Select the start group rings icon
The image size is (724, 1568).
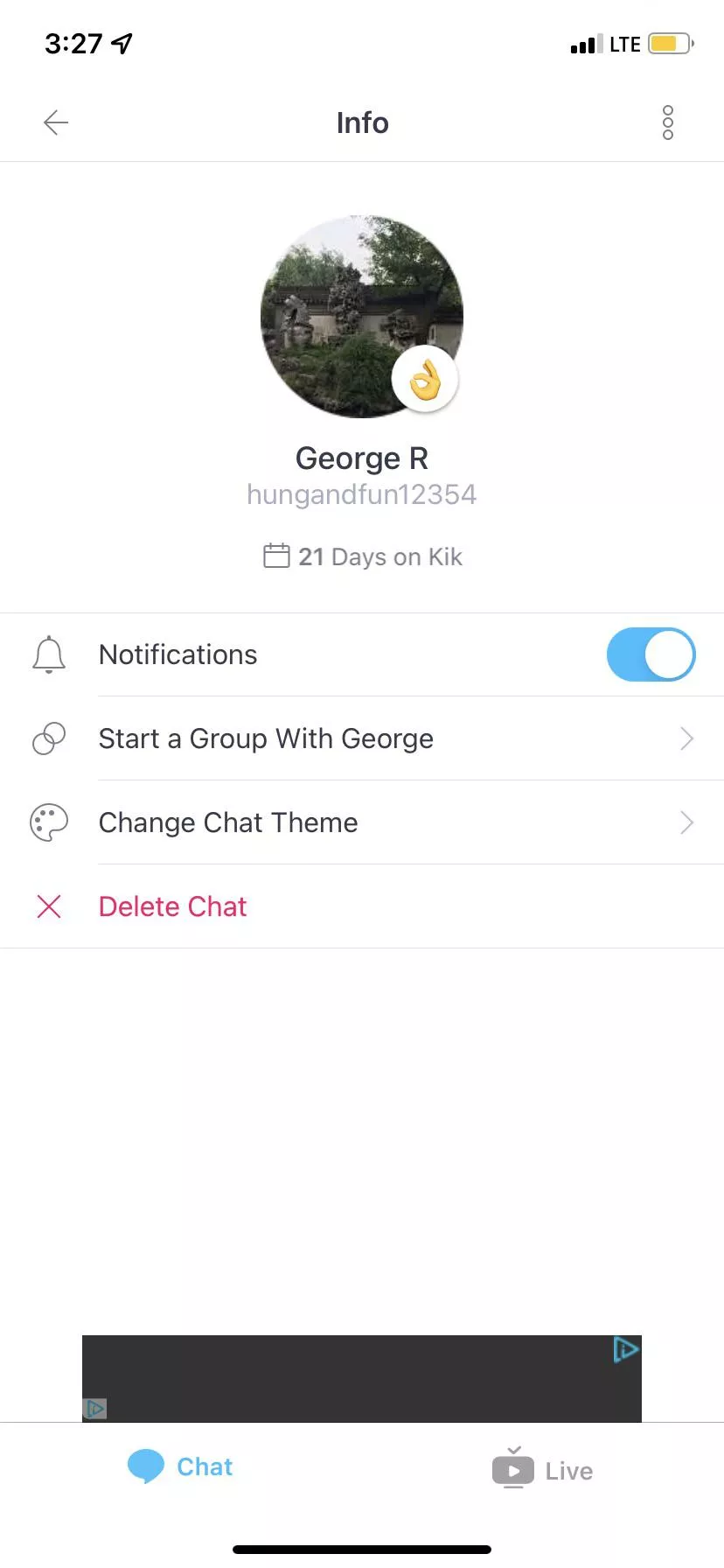[x=49, y=738]
